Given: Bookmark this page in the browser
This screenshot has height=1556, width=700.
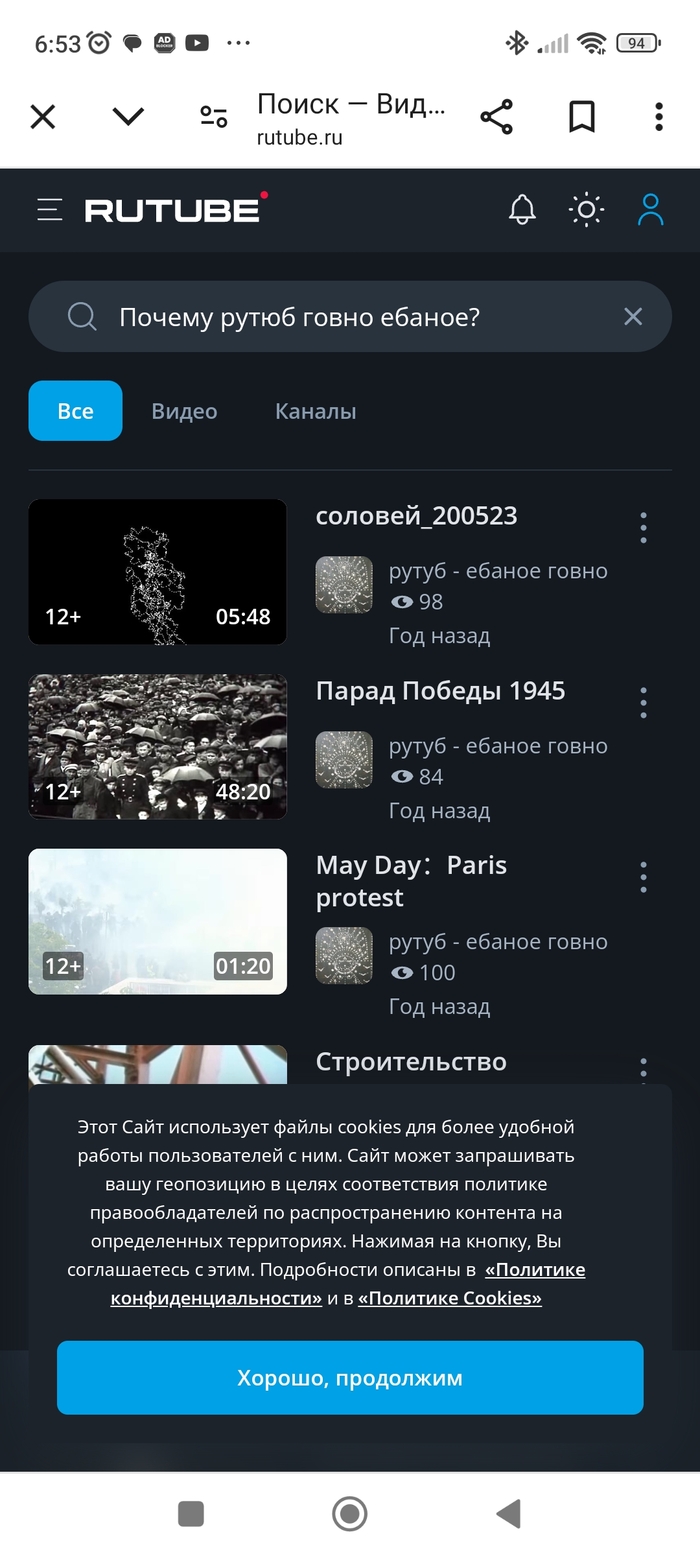Looking at the screenshot, I should click(x=582, y=117).
